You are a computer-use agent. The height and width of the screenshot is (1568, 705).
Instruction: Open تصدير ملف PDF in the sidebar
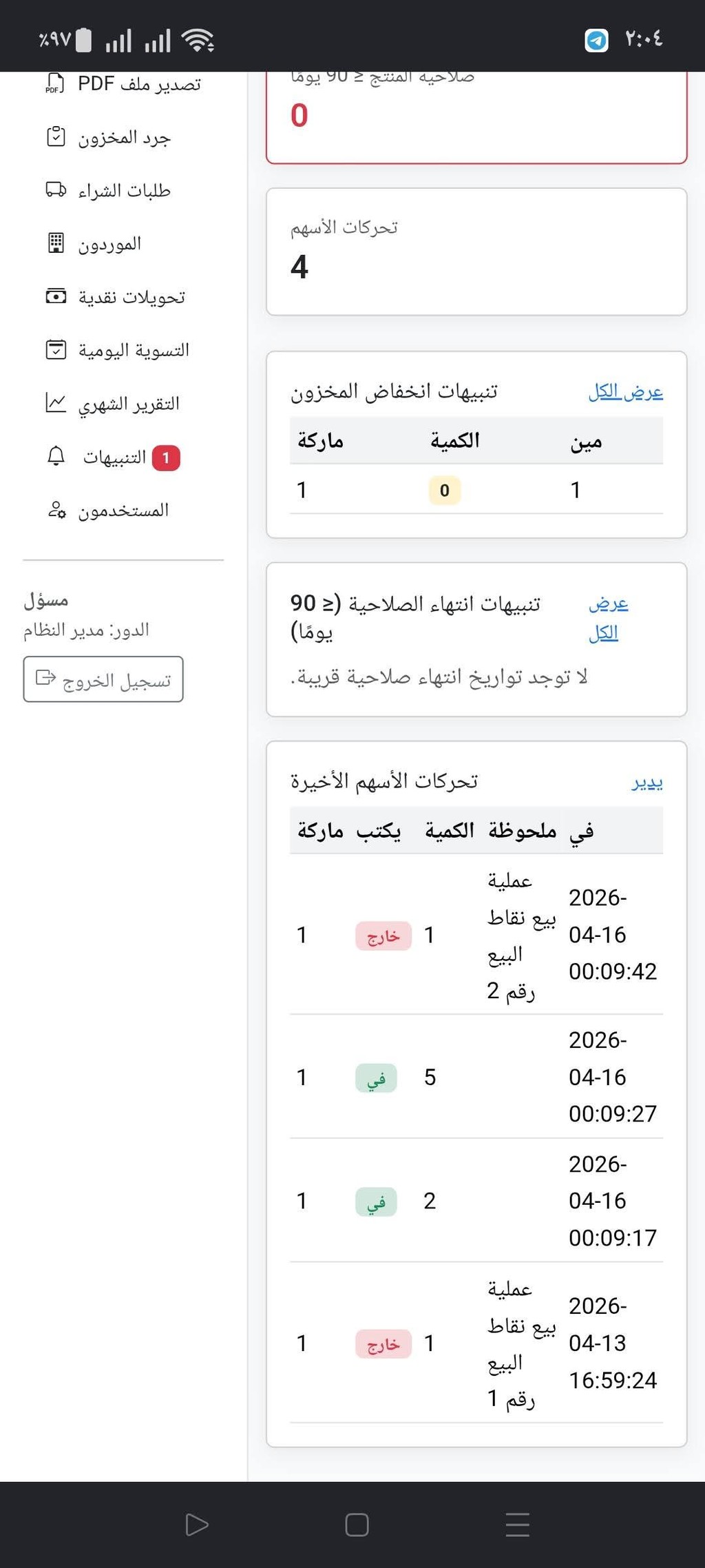123,84
